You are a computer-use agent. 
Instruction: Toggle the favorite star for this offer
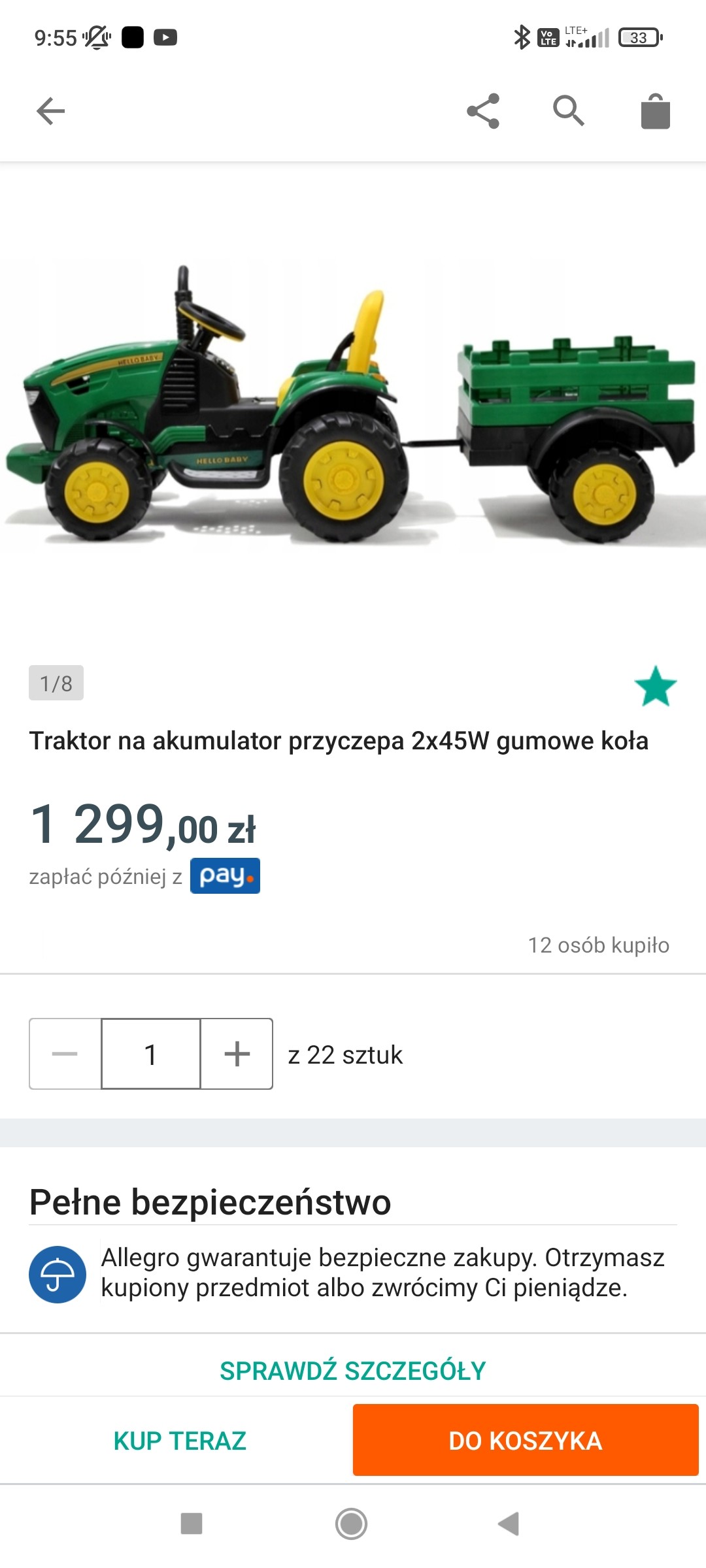click(x=655, y=686)
